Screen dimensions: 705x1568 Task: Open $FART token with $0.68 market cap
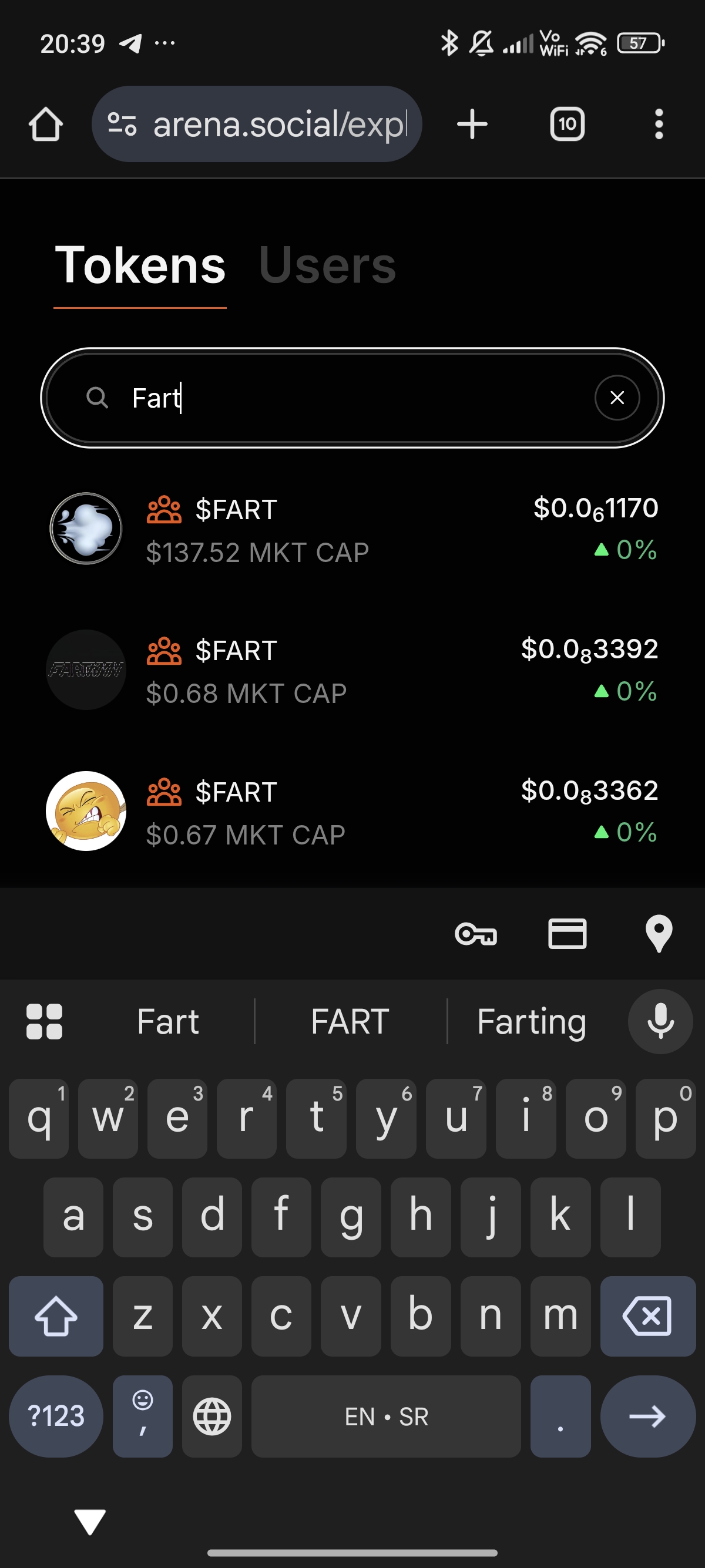pyautogui.click(x=352, y=671)
